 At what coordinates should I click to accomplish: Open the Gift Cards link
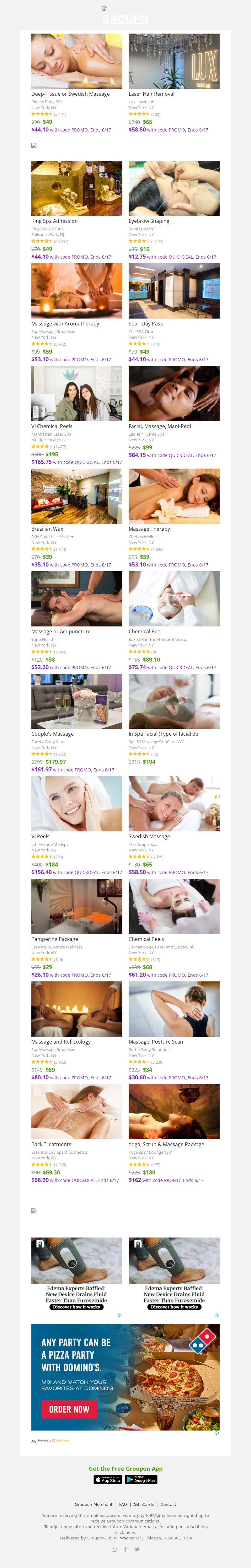[x=144, y=1504]
